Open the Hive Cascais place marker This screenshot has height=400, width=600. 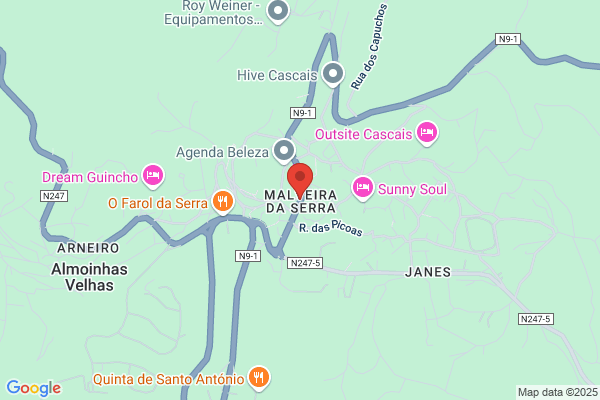tap(333, 74)
